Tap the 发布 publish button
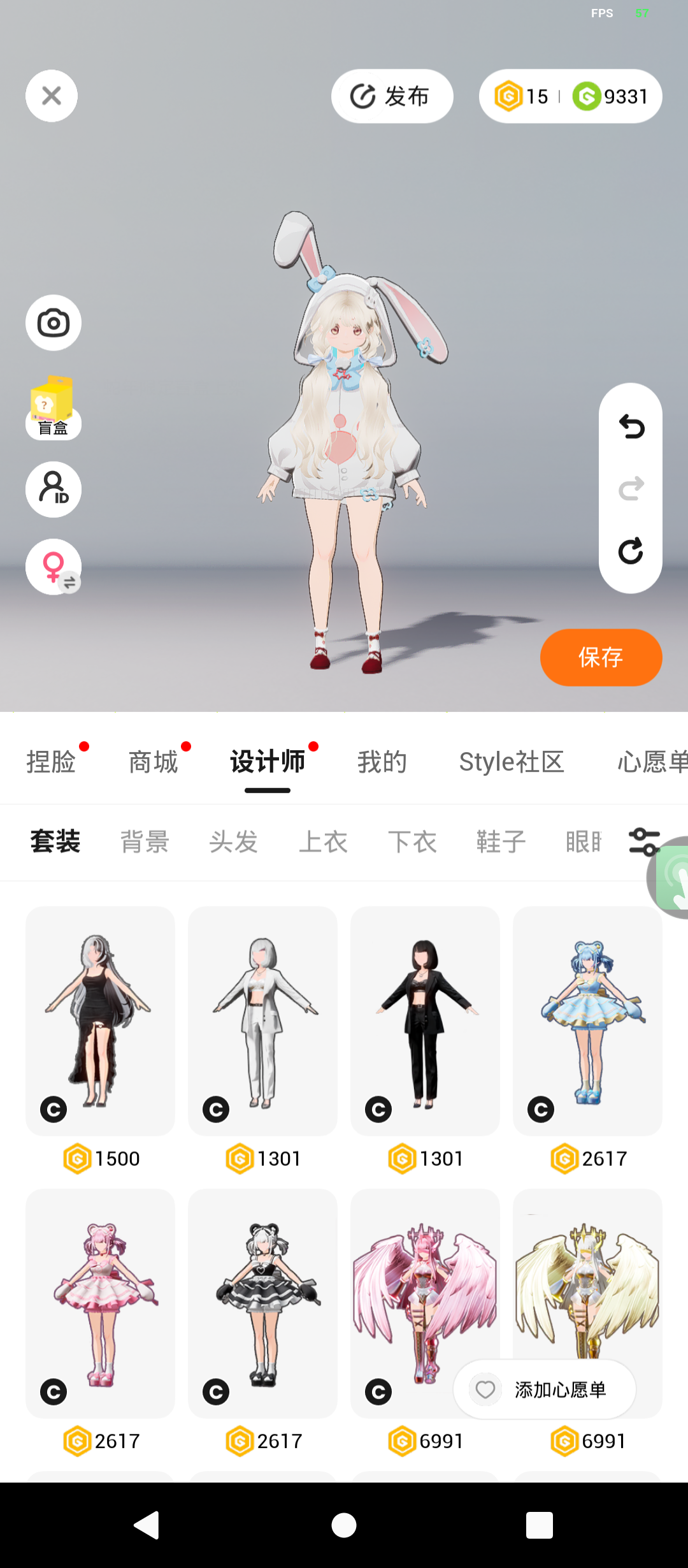This screenshot has width=688, height=1568. [x=392, y=96]
